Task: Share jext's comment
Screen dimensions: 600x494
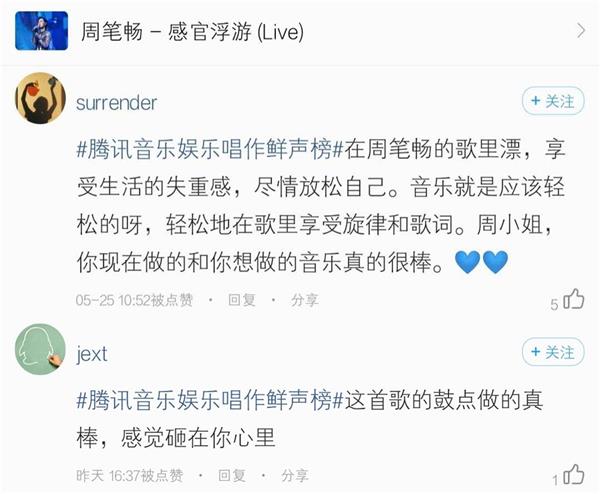Action: pyautogui.click(x=295, y=475)
